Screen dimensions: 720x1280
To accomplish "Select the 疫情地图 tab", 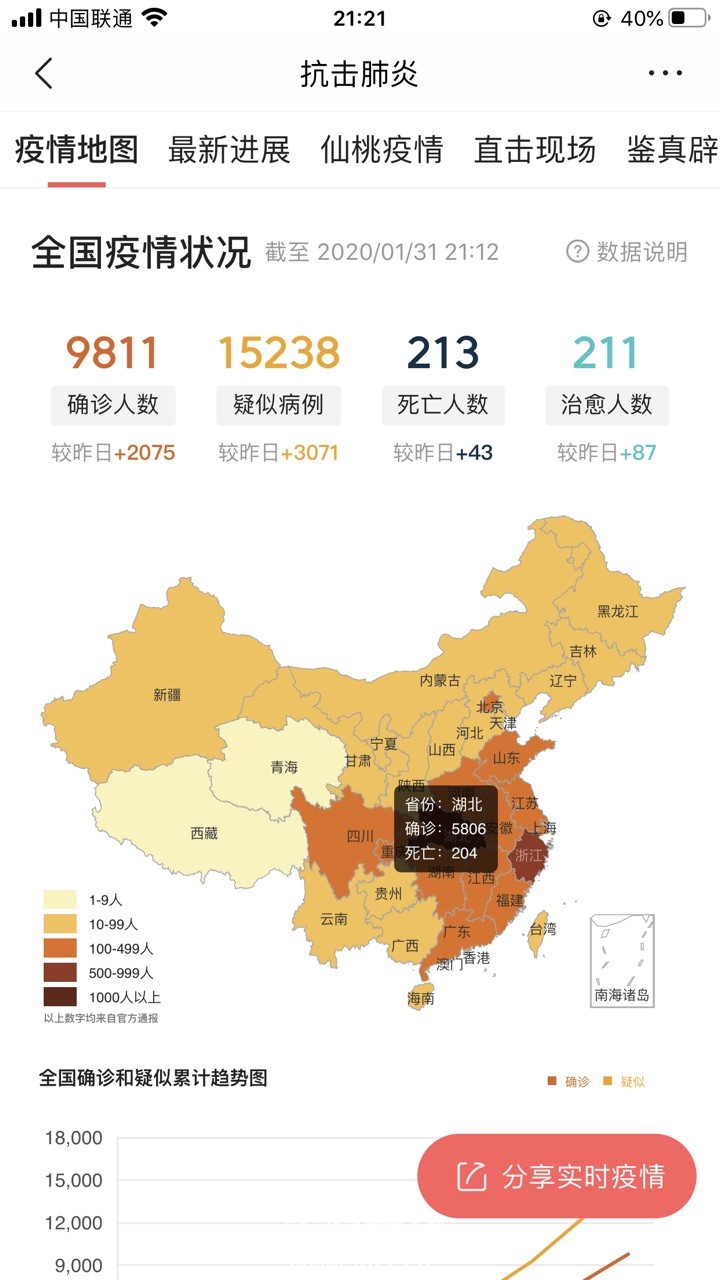I will pyautogui.click(x=76, y=150).
